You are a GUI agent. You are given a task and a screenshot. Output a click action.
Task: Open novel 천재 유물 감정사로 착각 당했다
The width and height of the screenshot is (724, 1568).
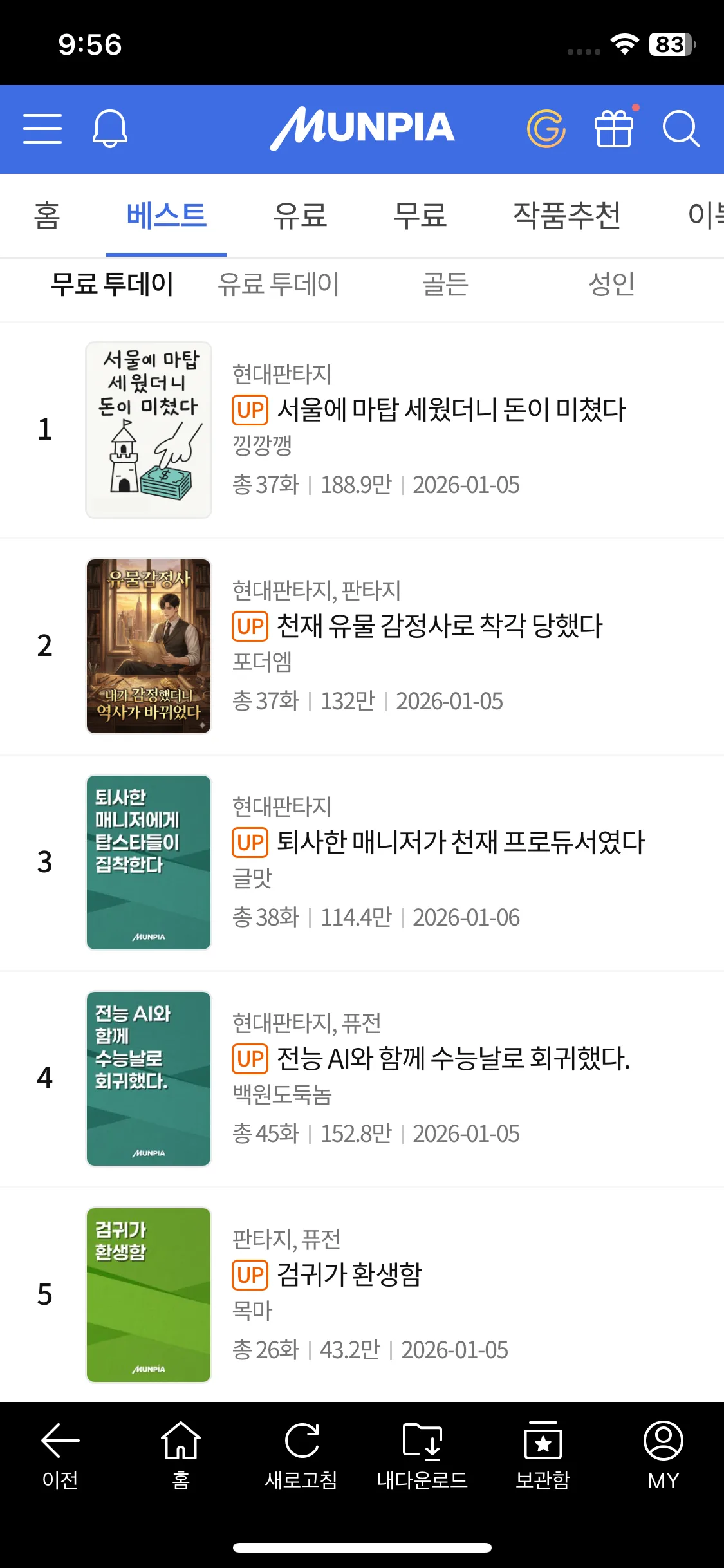tap(439, 626)
